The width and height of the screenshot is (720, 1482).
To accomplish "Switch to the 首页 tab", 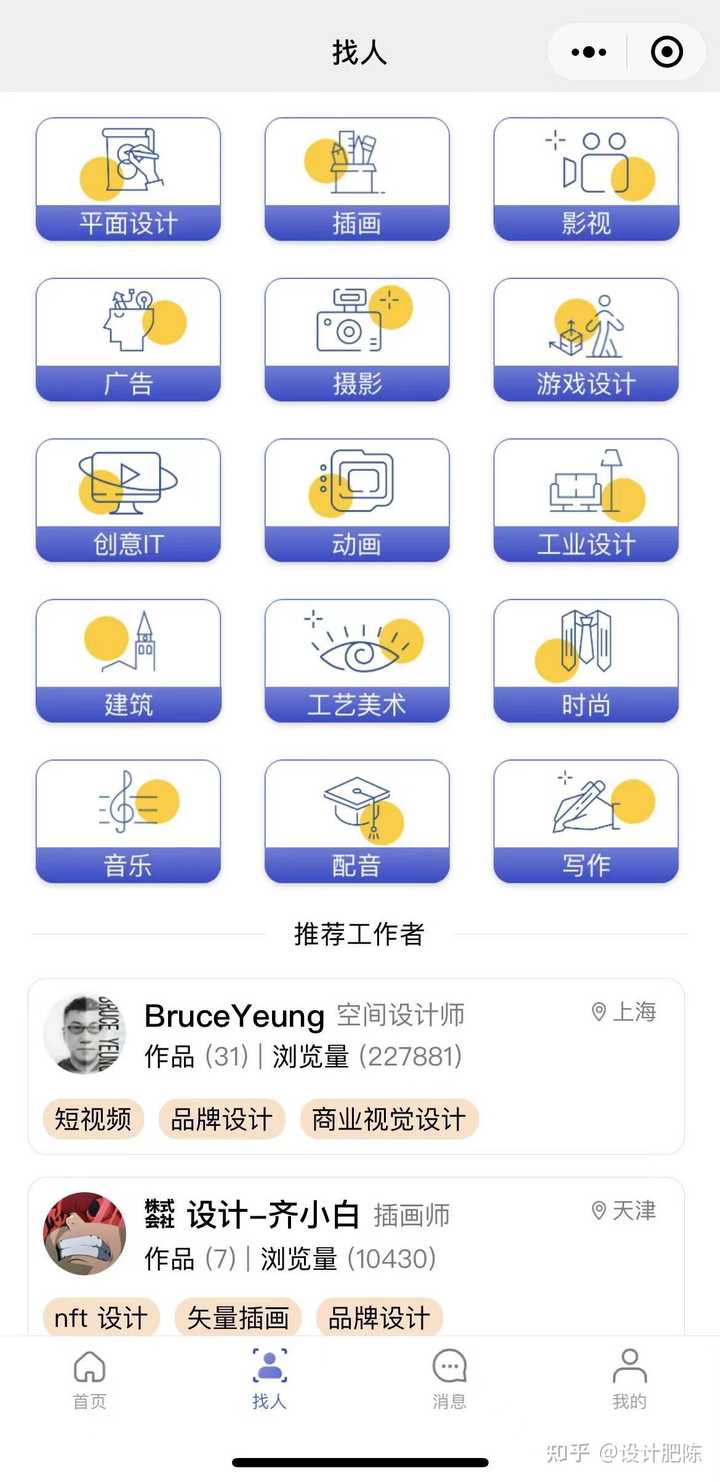I will 90,1379.
